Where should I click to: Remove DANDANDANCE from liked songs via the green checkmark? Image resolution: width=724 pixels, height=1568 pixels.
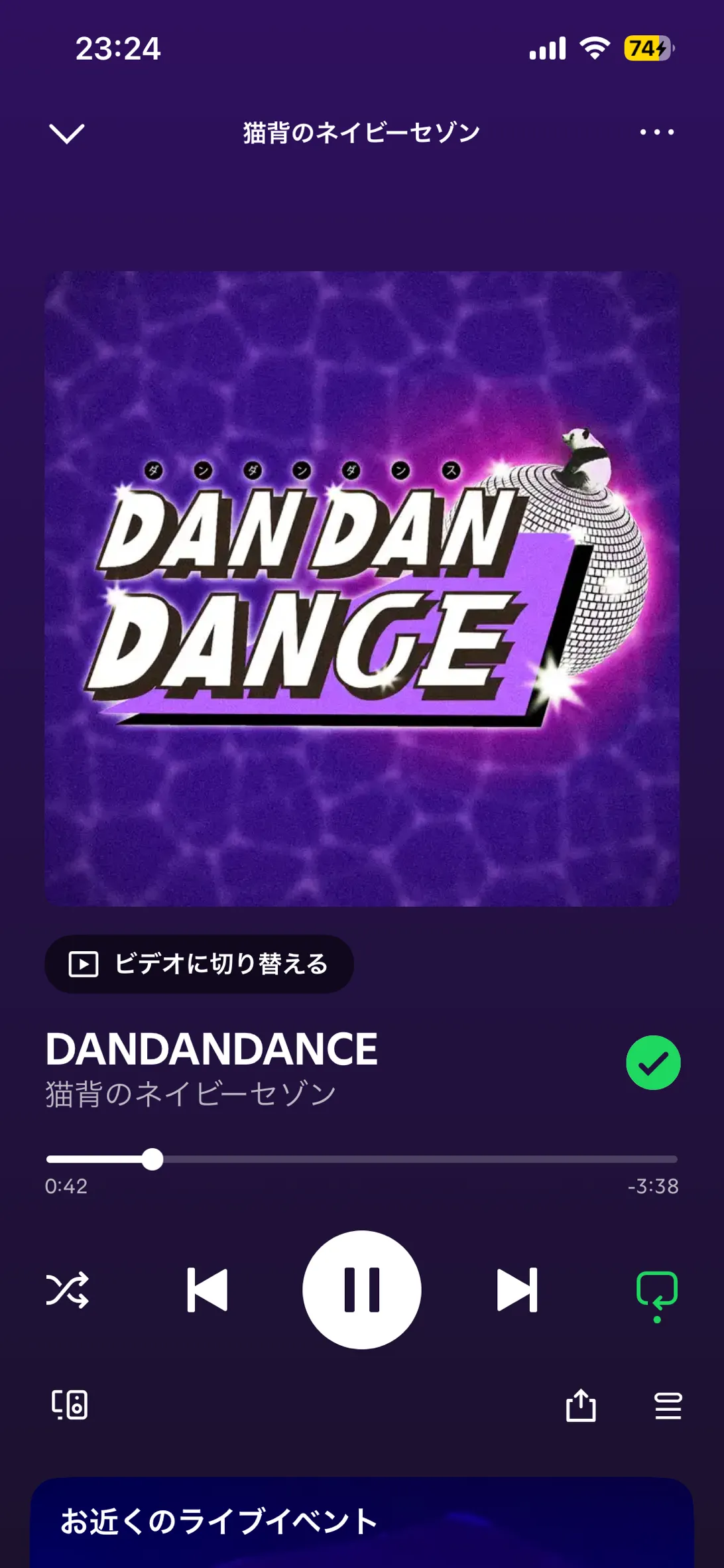(x=653, y=1063)
